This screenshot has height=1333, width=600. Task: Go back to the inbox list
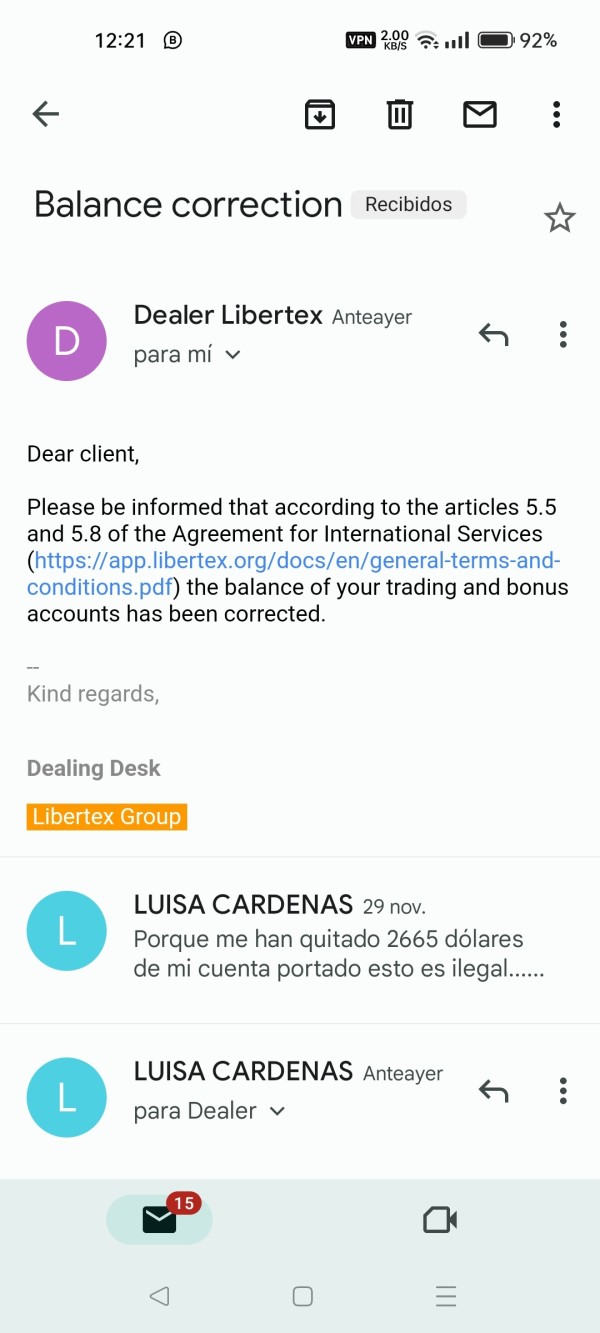46,115
